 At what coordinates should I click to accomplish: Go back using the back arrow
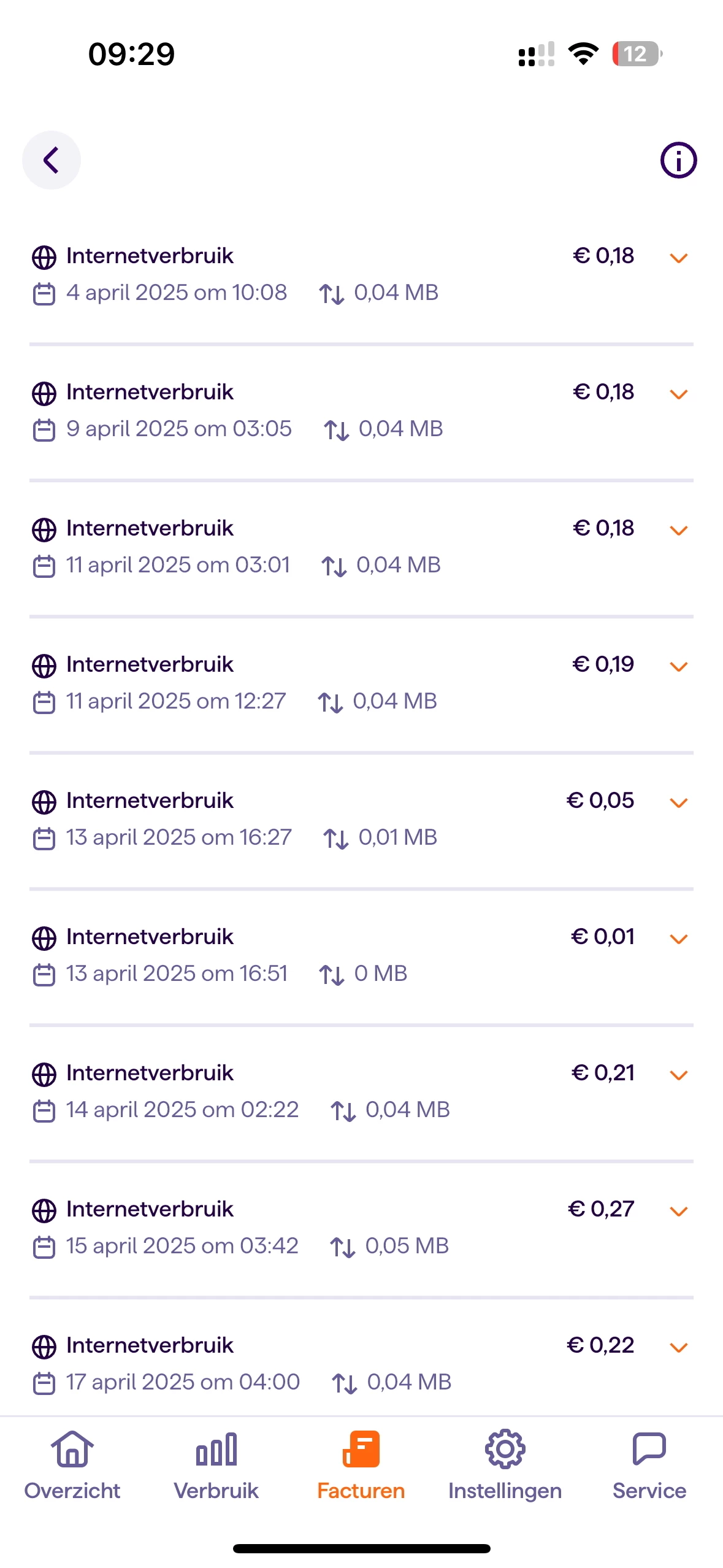click(52, 160)
